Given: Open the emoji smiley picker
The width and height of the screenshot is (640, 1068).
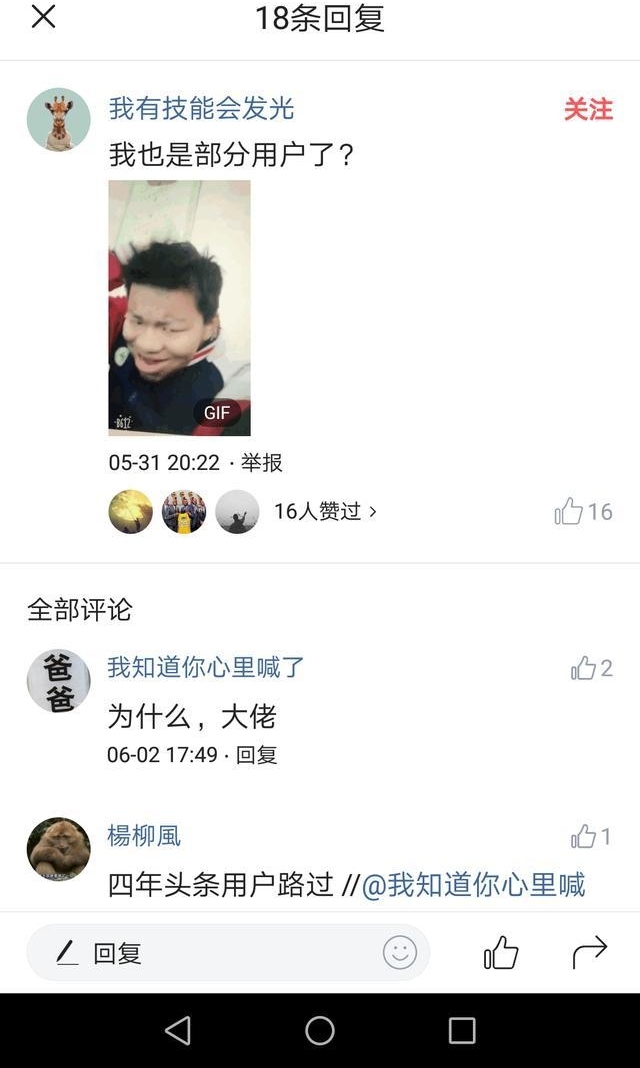Looking at the screenshot, I should coord(400,952).
